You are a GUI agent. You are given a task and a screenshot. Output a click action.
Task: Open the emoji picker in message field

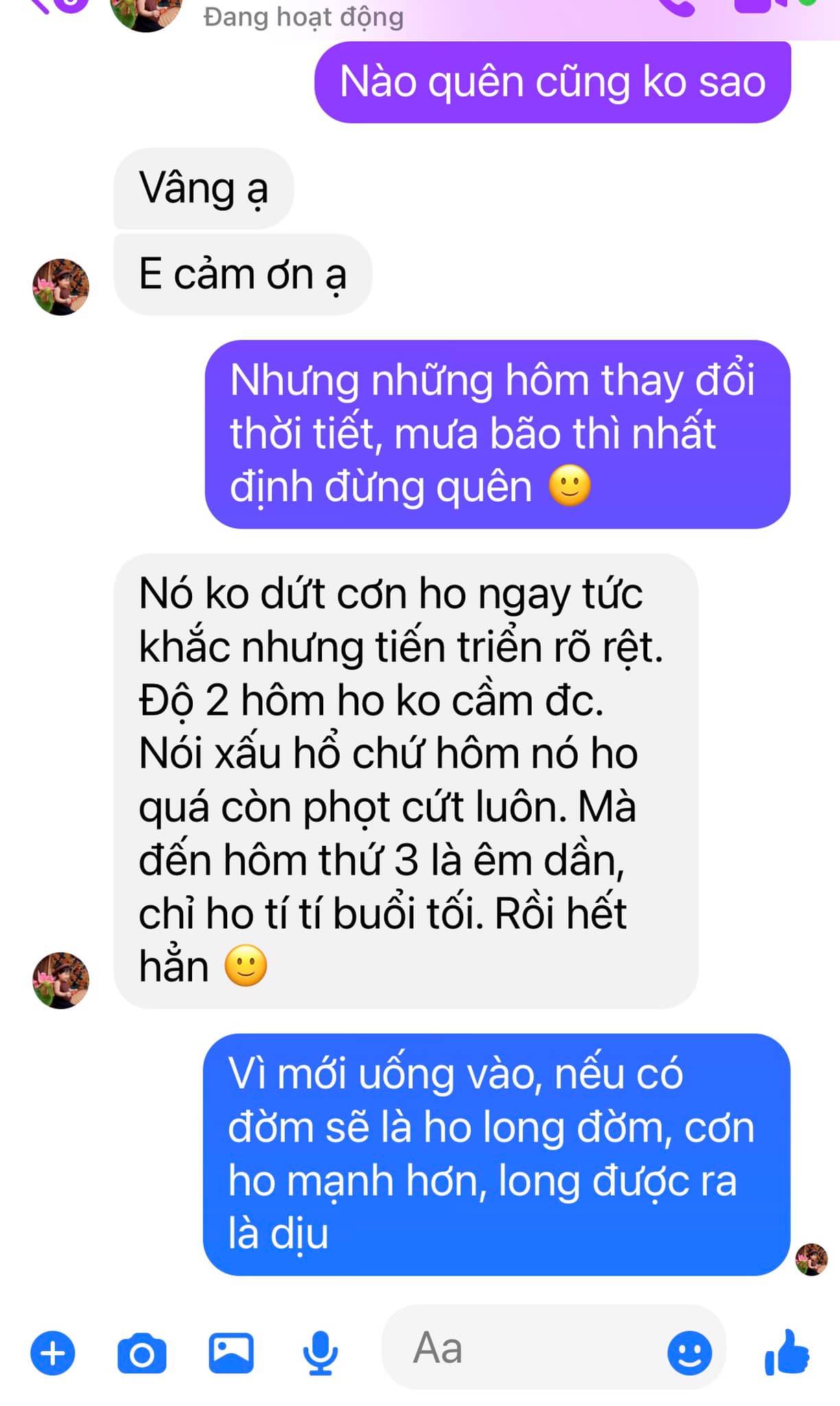[689, 1352]
